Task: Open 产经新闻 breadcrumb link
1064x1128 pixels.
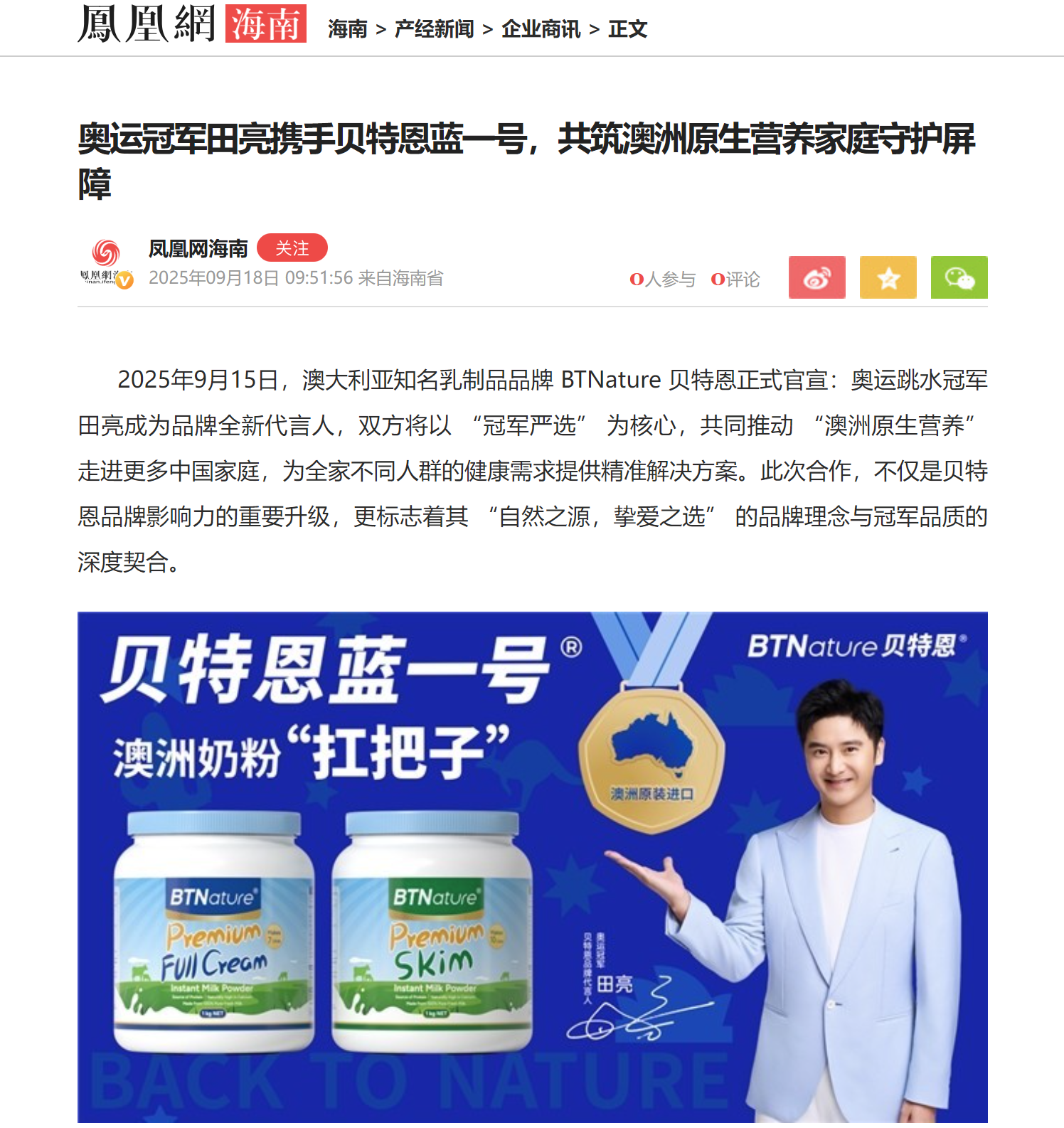Action: pyautogui.click(x=434, y=29)
